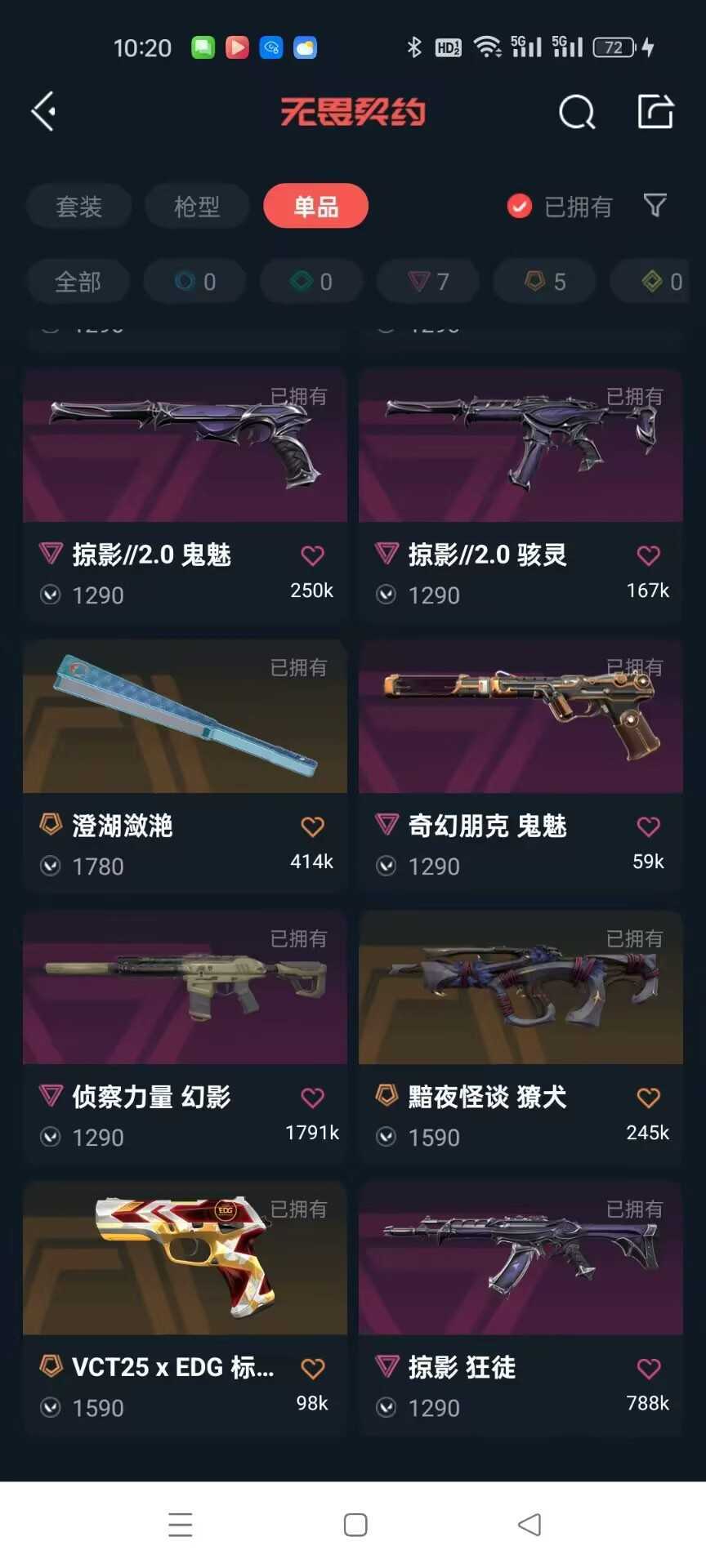Like the VCT25 x EDG skin
The image size is (706, 1568).
(x=312, y=1369)
